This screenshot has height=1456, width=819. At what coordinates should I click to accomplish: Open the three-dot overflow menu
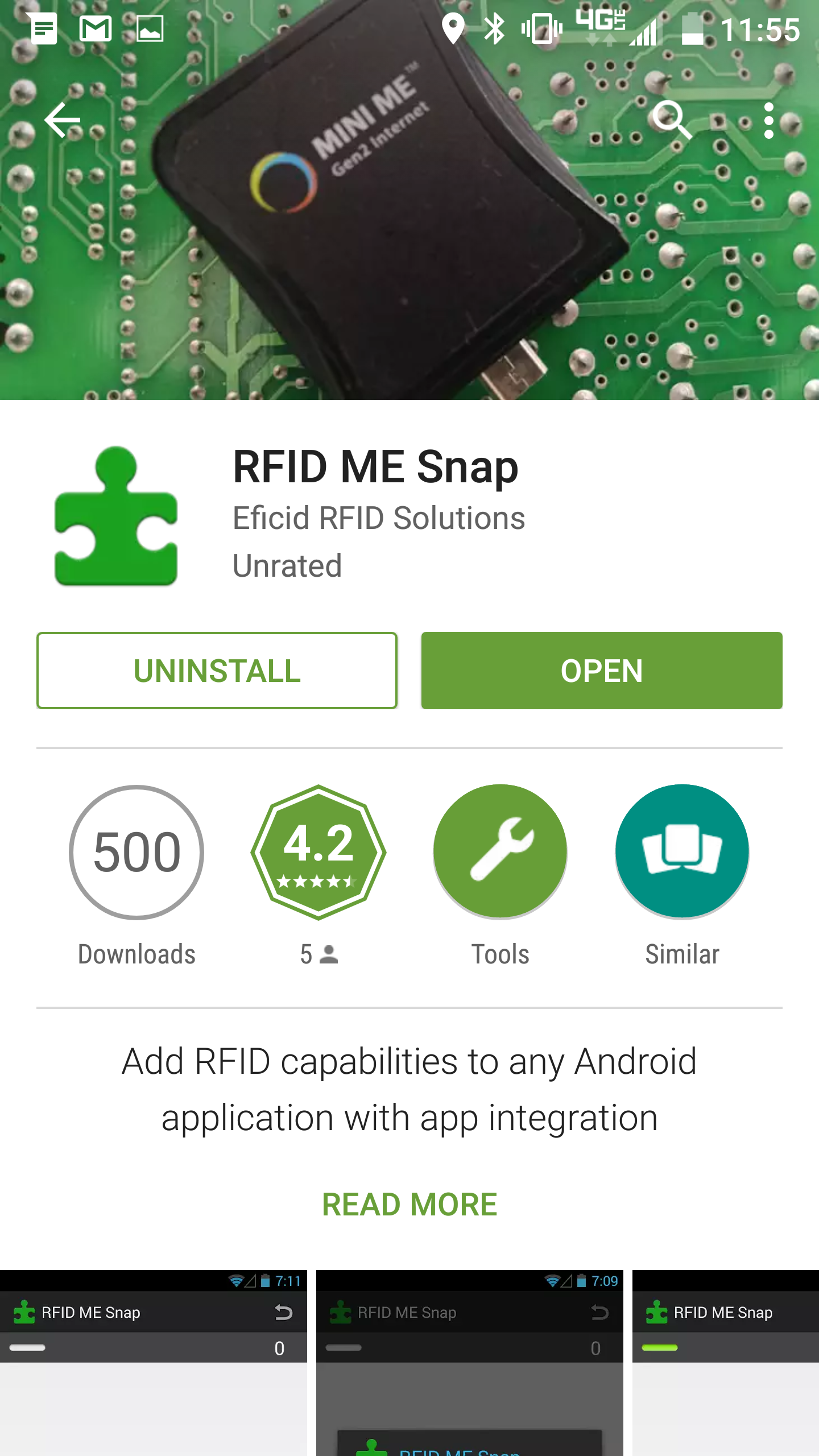pyautogui.click(x=768, y=120)
